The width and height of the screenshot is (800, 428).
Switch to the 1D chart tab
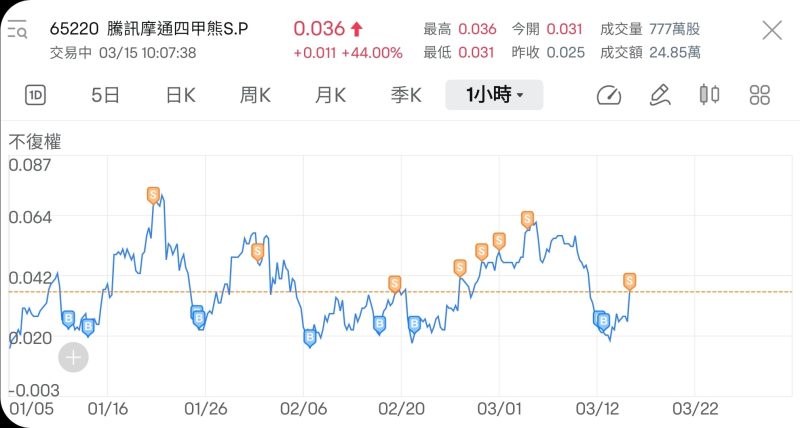36,96
